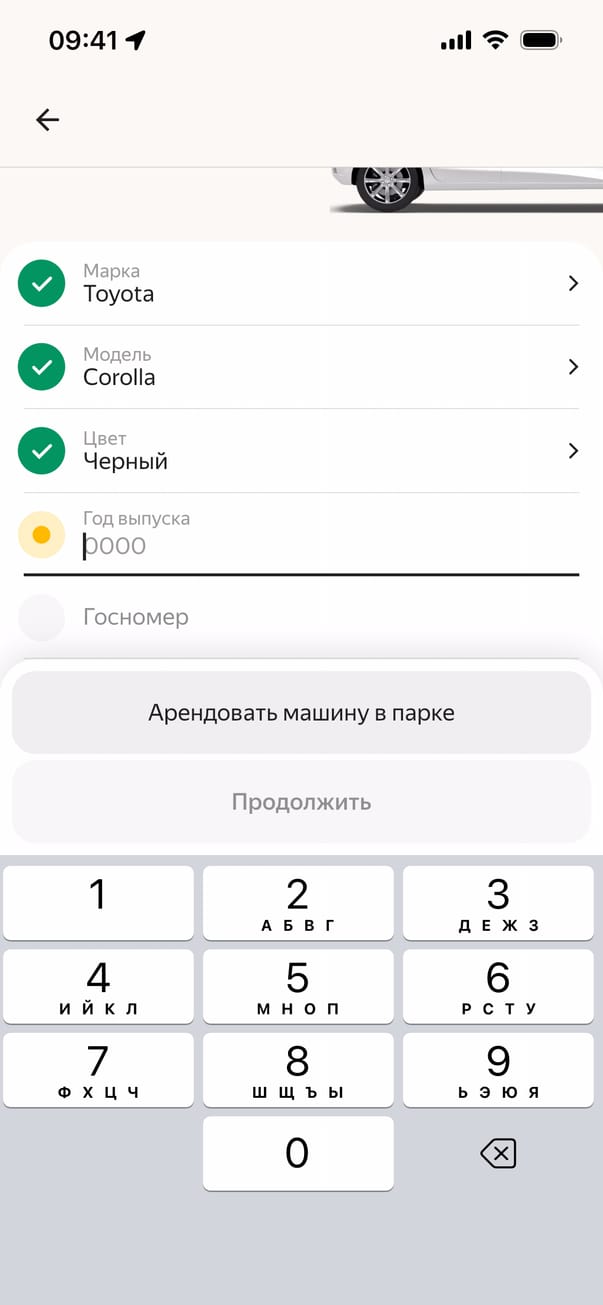The width and height of the screenshot is (603, 1305).
Task: Open the Цвет selection row
Action: point(300,451)
